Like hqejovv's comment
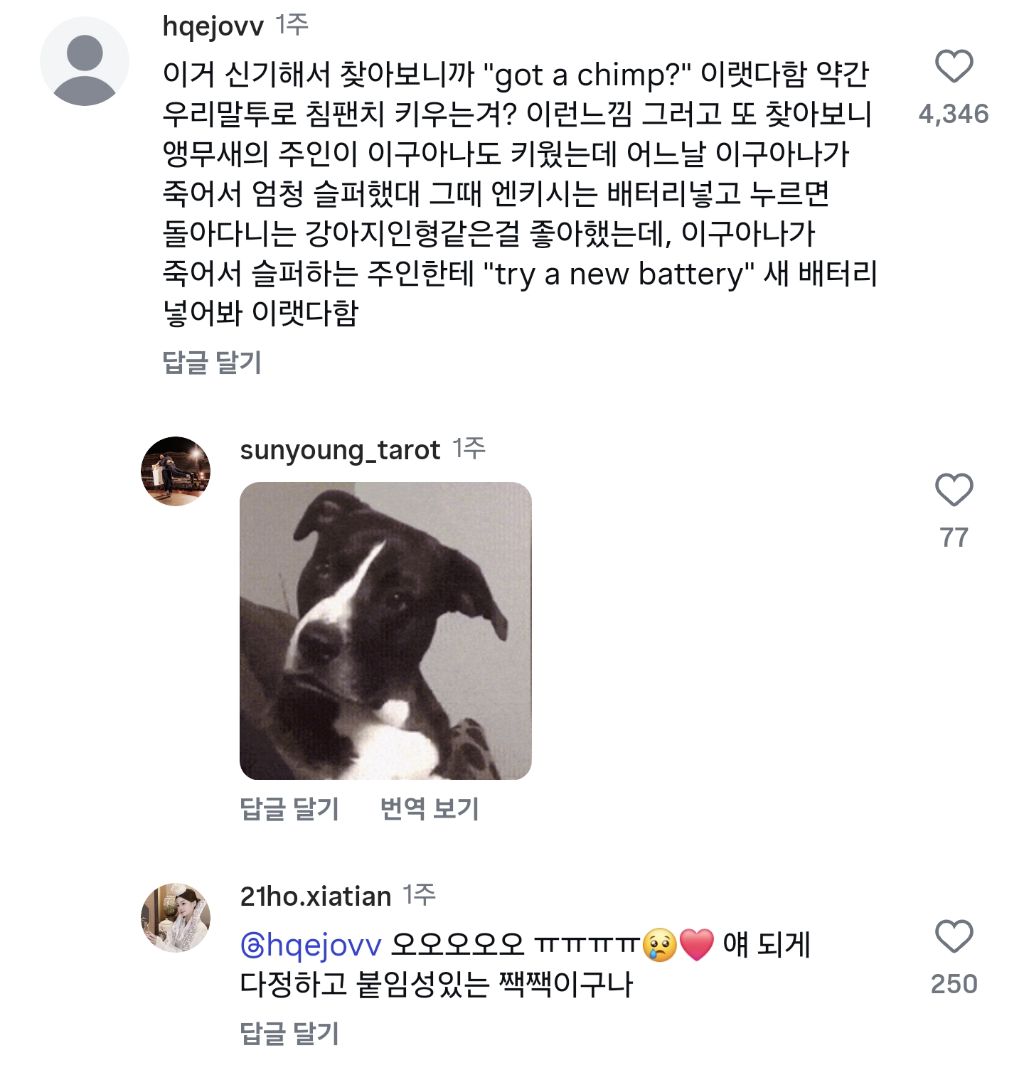This screenshot has width=1024, height=1070. tap(953, 66)
